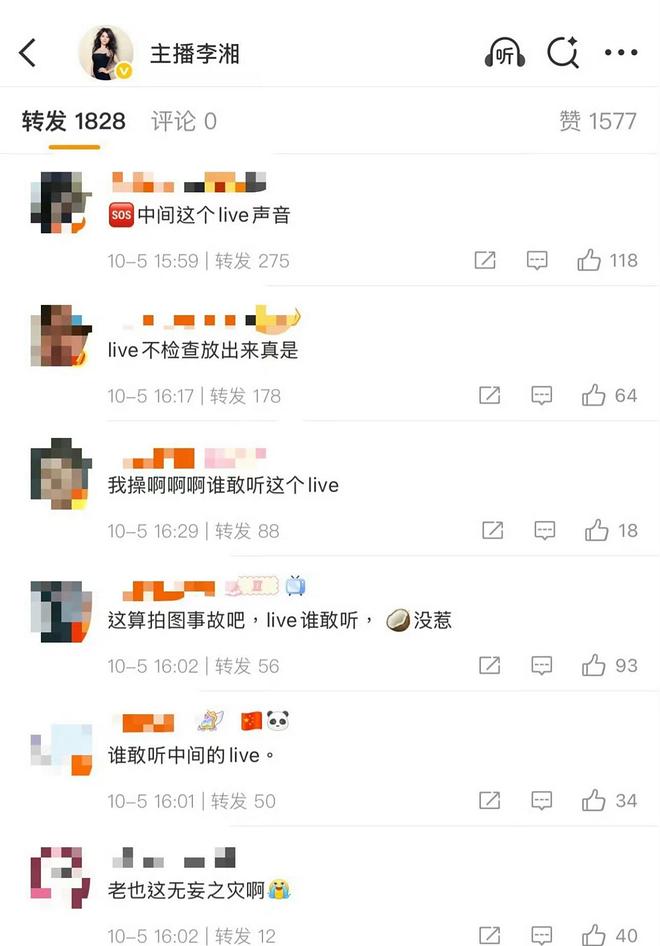Open avatar of "live不检查放出来真是" poster
This screenshot has width=660, height=946.
[60, 336]
